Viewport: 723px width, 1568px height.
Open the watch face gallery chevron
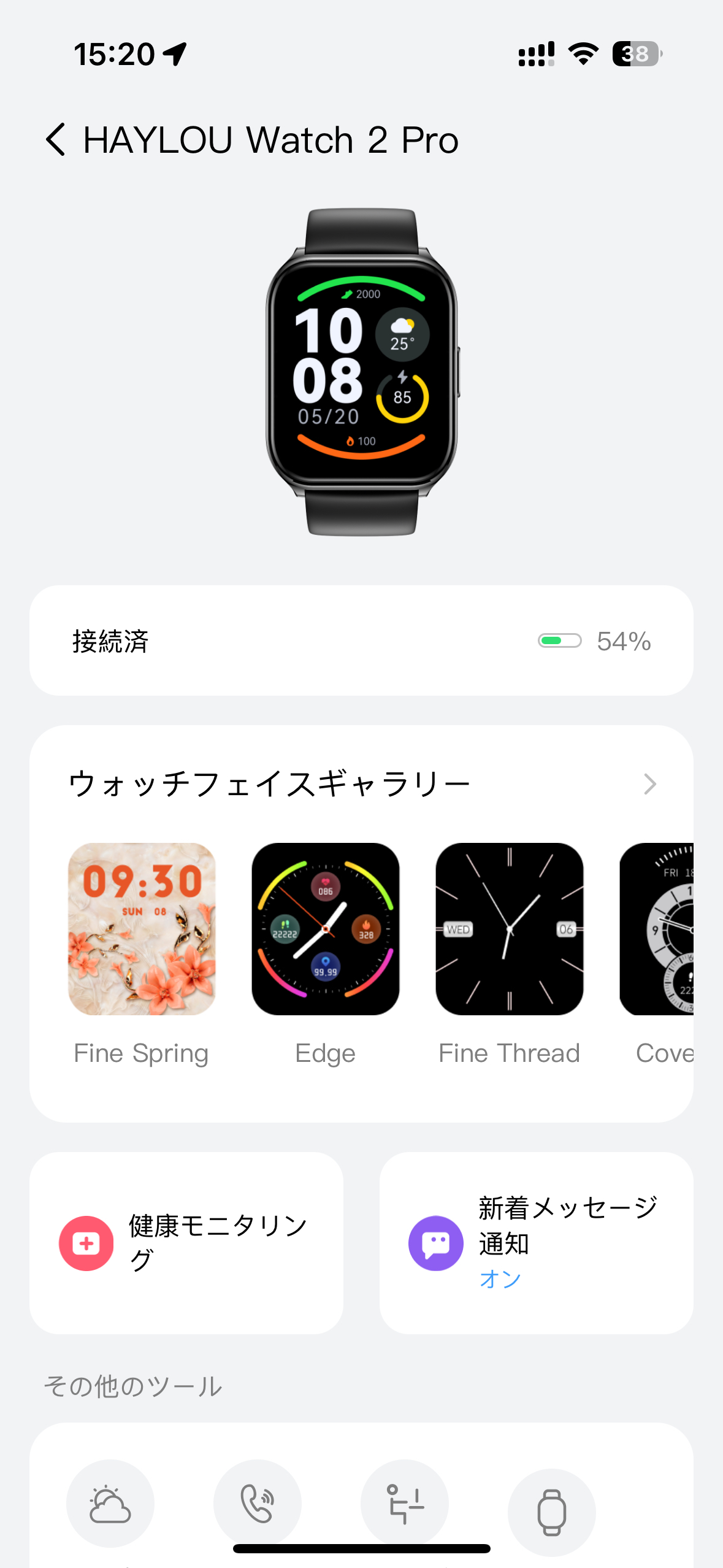tap(650, 783)
